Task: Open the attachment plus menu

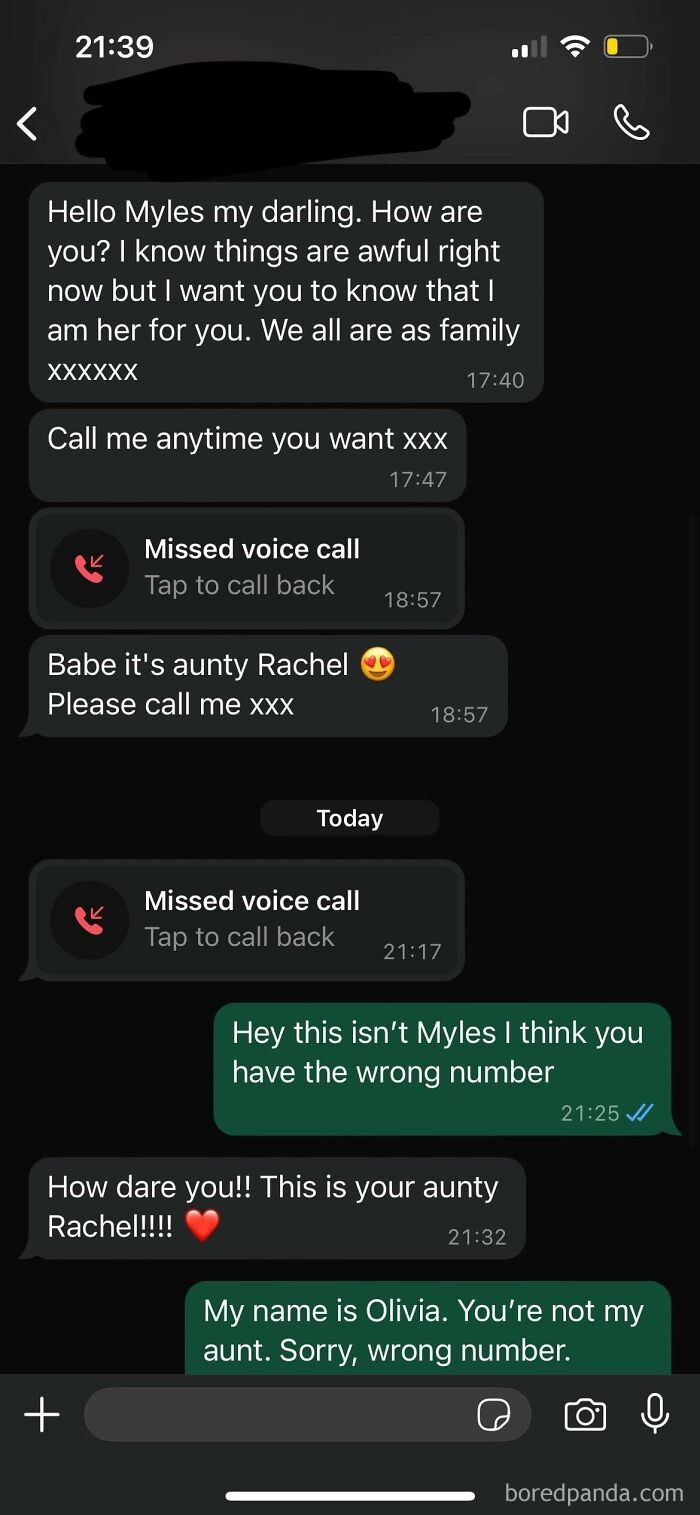Action: [41, 1414]
